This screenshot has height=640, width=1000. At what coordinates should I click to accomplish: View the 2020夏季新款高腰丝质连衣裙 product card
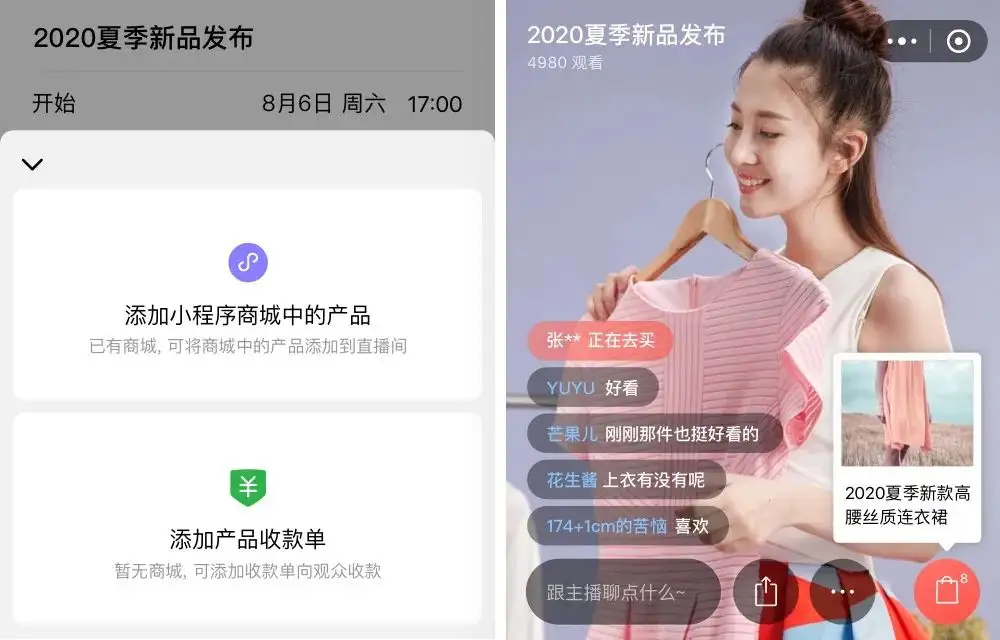907,447
